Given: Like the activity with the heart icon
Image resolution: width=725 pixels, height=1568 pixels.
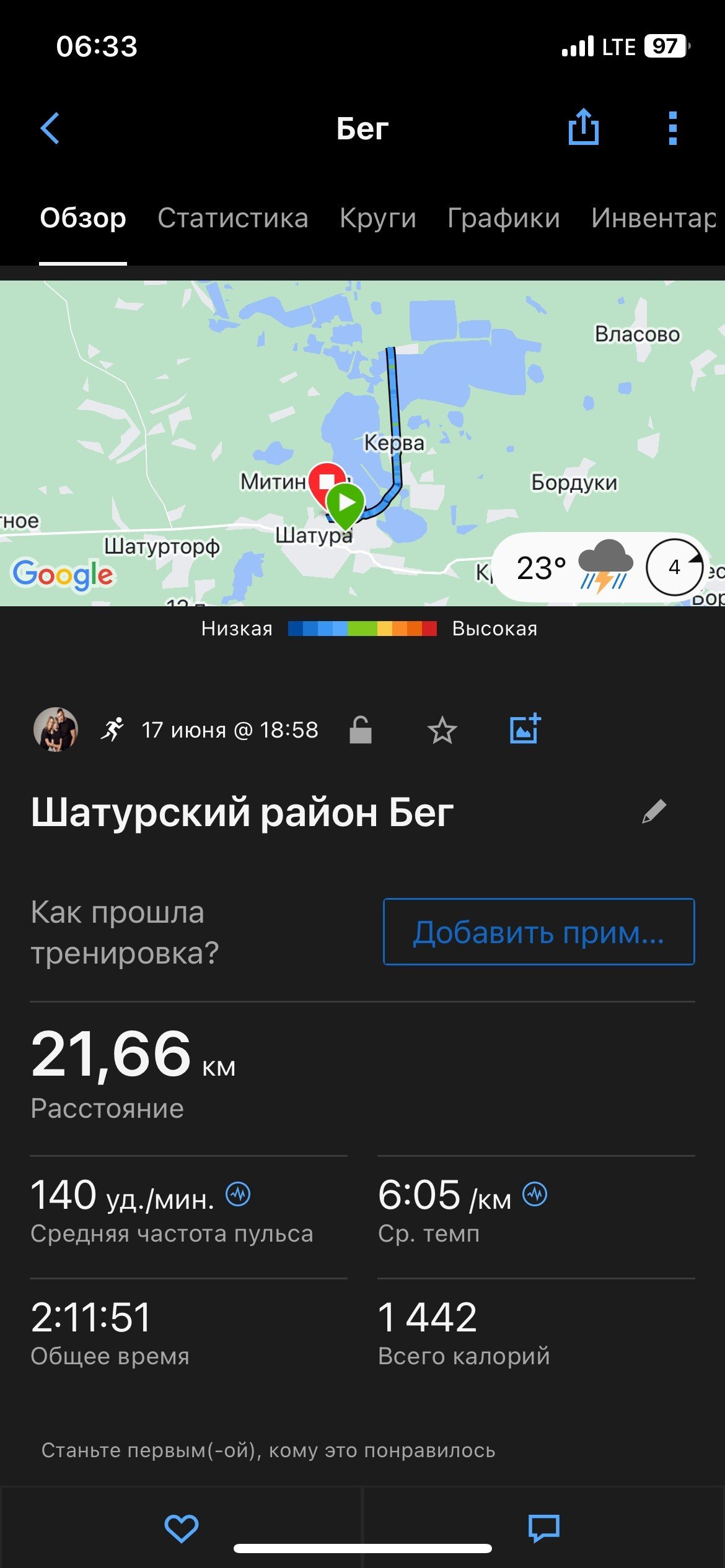Looking at the screenshot, I should tap(182, 1528).
